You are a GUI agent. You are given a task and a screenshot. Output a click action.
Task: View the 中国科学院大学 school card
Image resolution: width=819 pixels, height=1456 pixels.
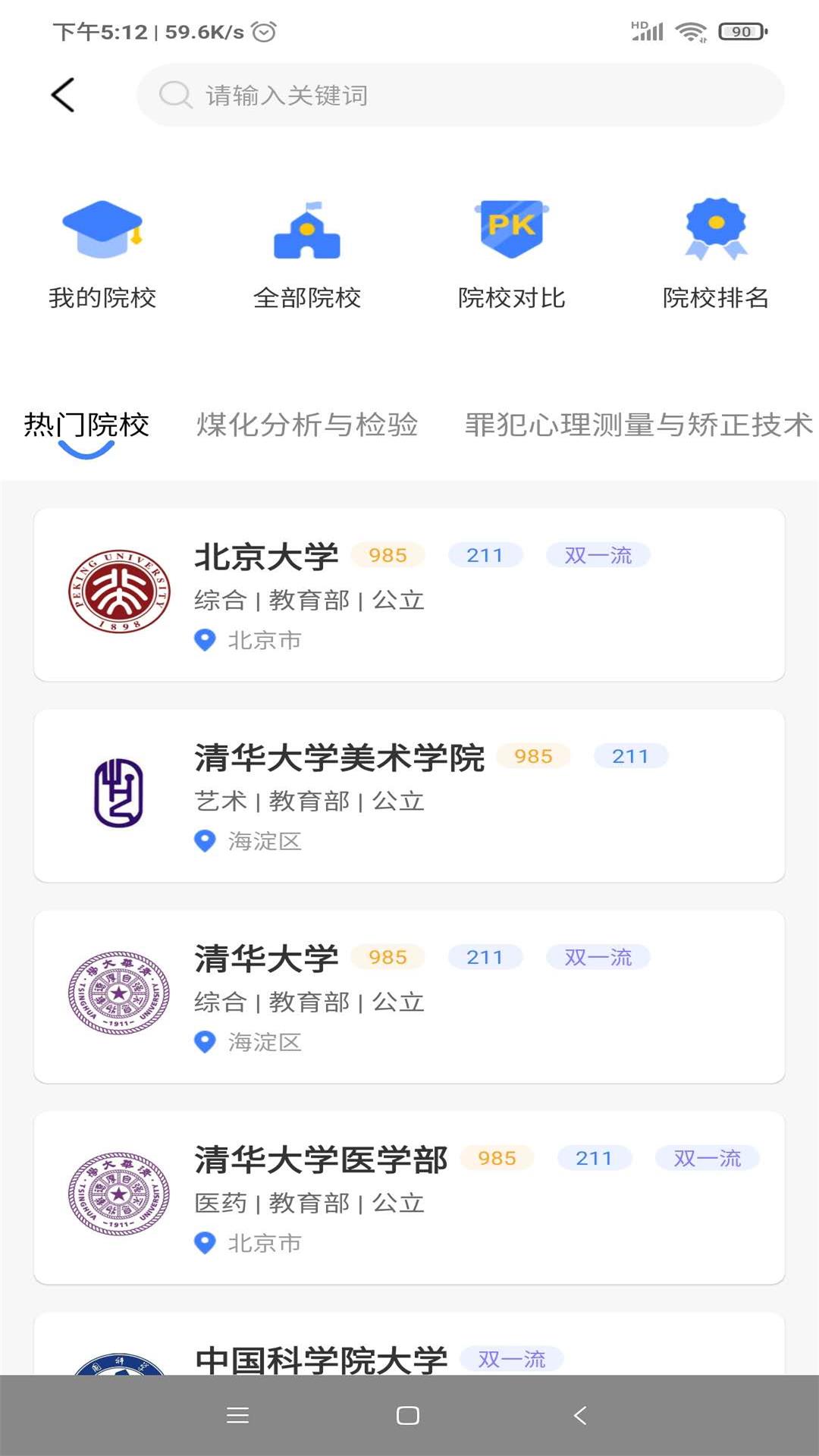pos(409,1350)
